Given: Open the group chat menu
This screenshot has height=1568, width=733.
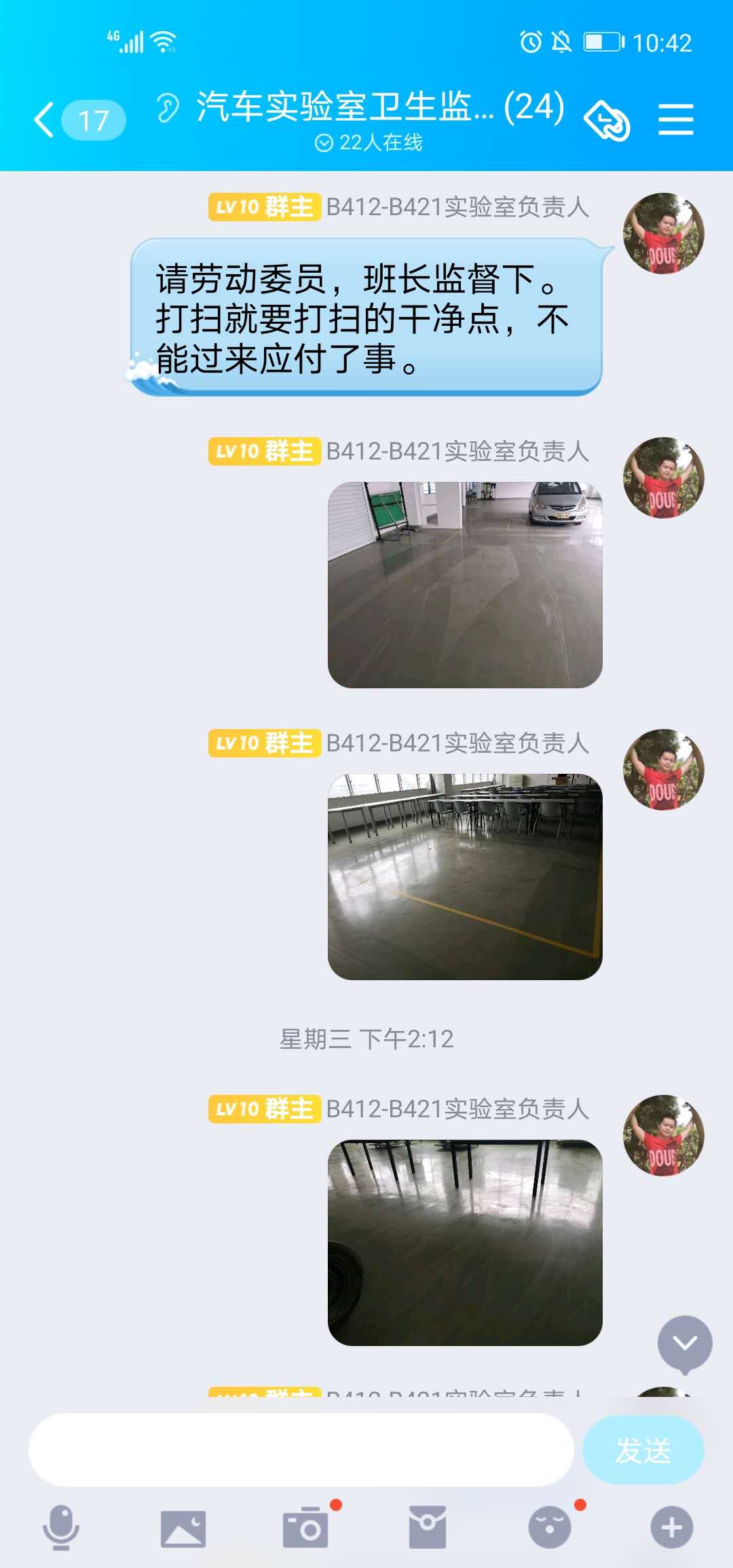Looking at the screenshot, I should point(675,119).
